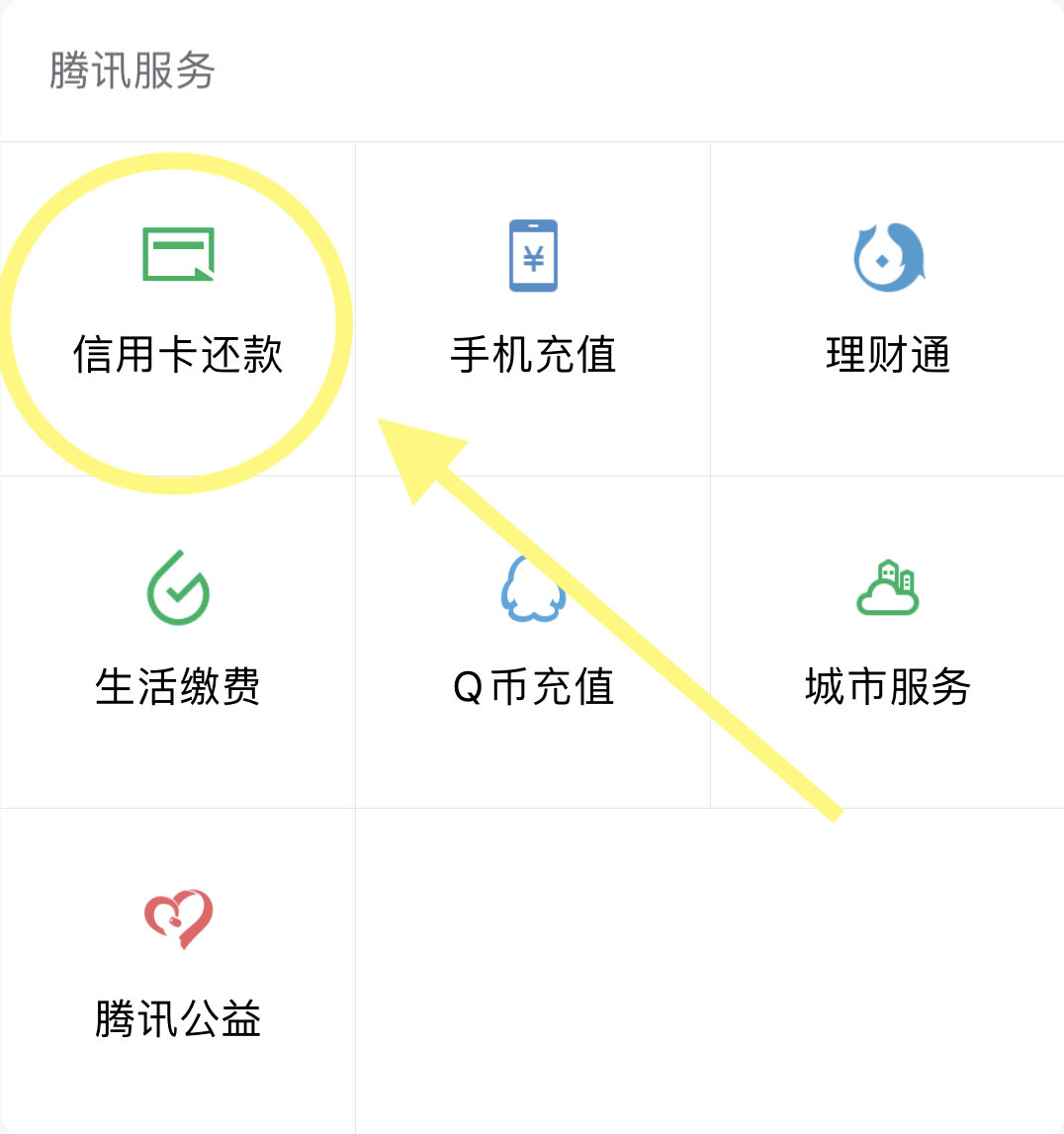The width and height of the screenshot is (1064, 1134).
Task: Click the blue phone with yen symbol
Action: [533, 255]
